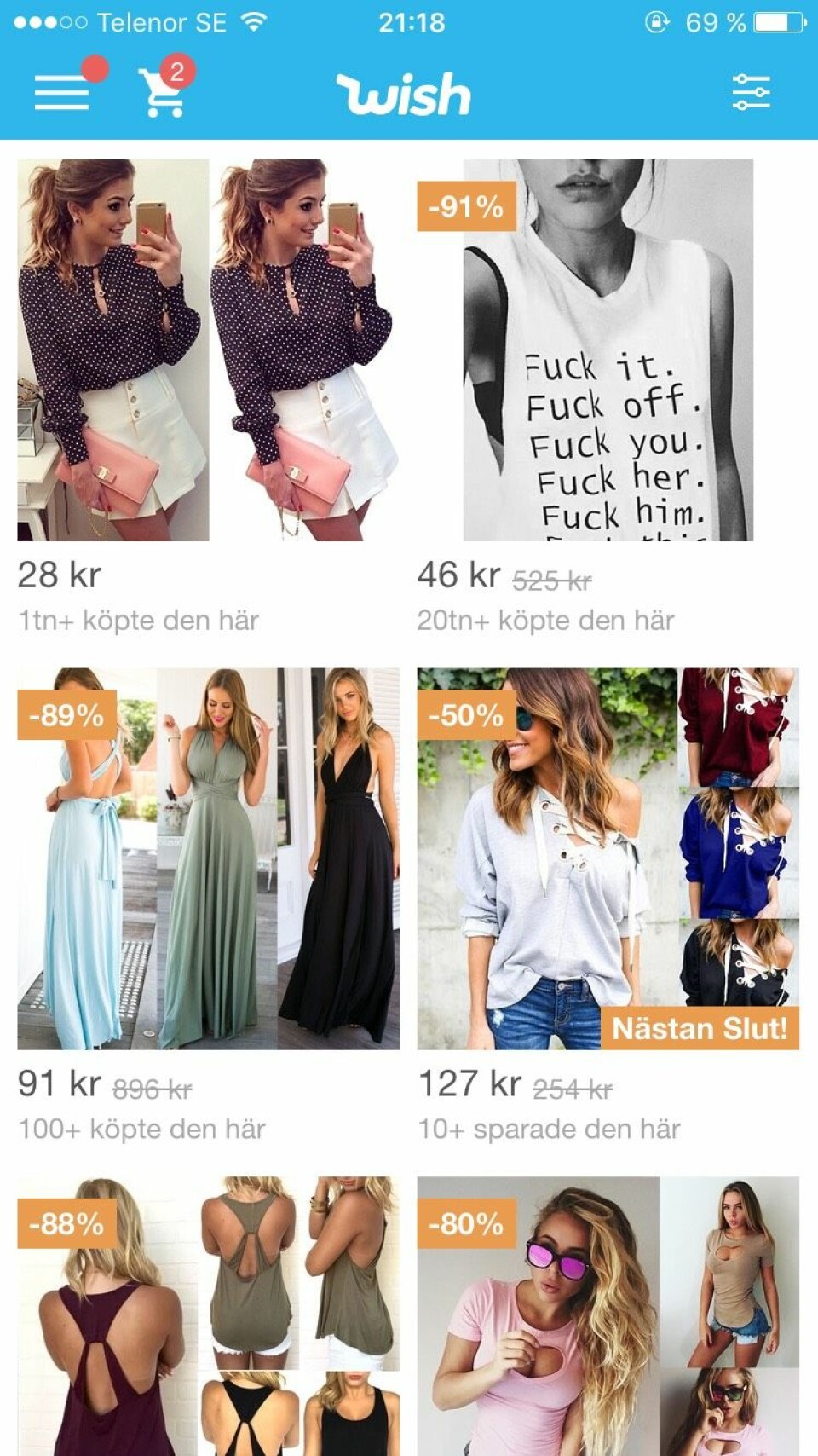Open the filter settings icon
The height and width of the screenshot is (1456, 818).
tap(751, 92)
